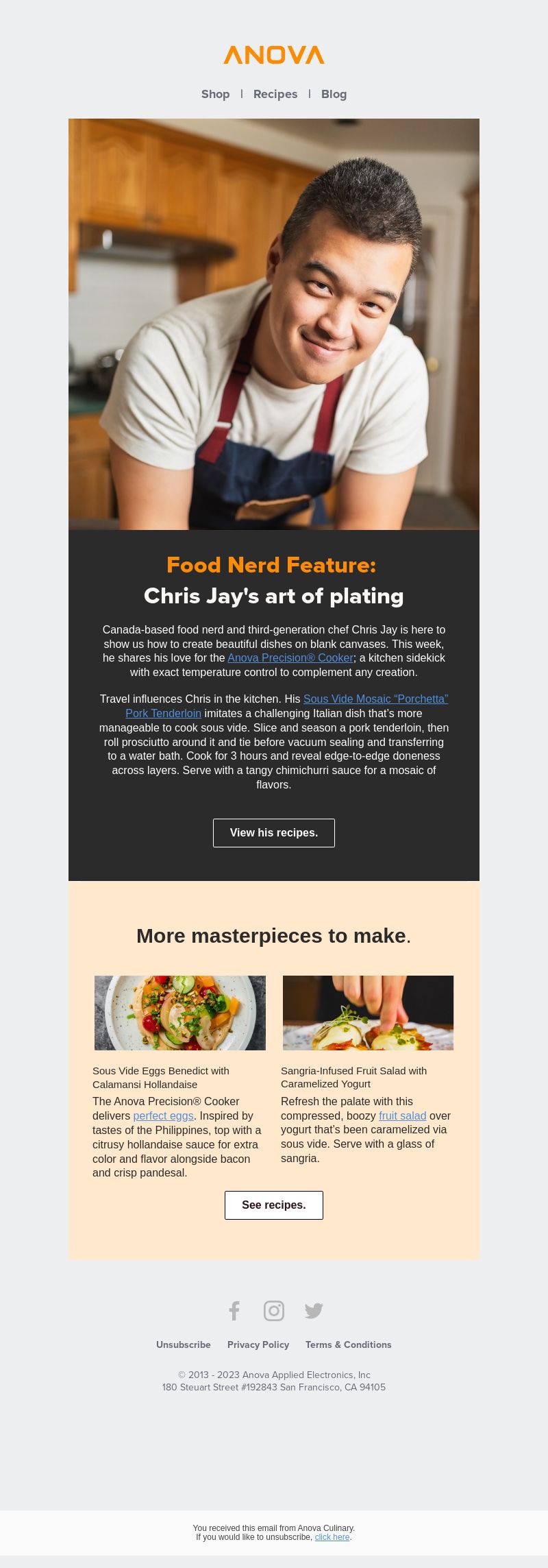
Task: Follow the perfect eggs link
Action: (x=163, y=1115)
